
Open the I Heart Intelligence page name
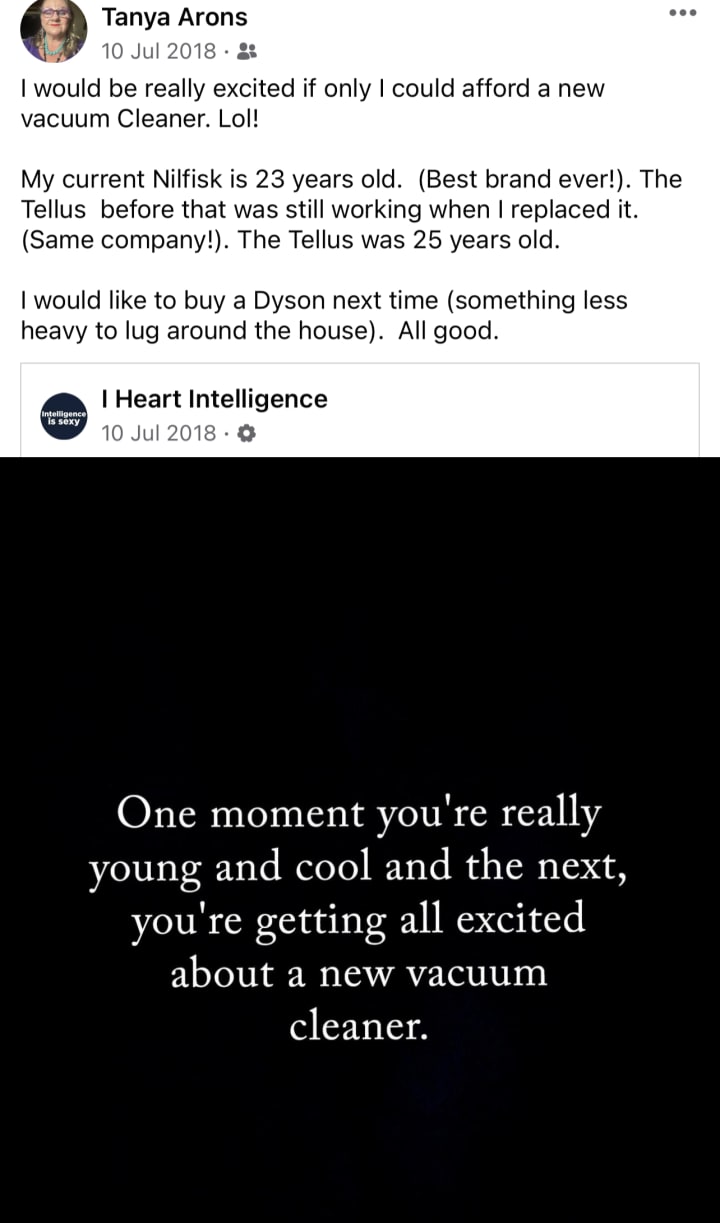point(214,399)
